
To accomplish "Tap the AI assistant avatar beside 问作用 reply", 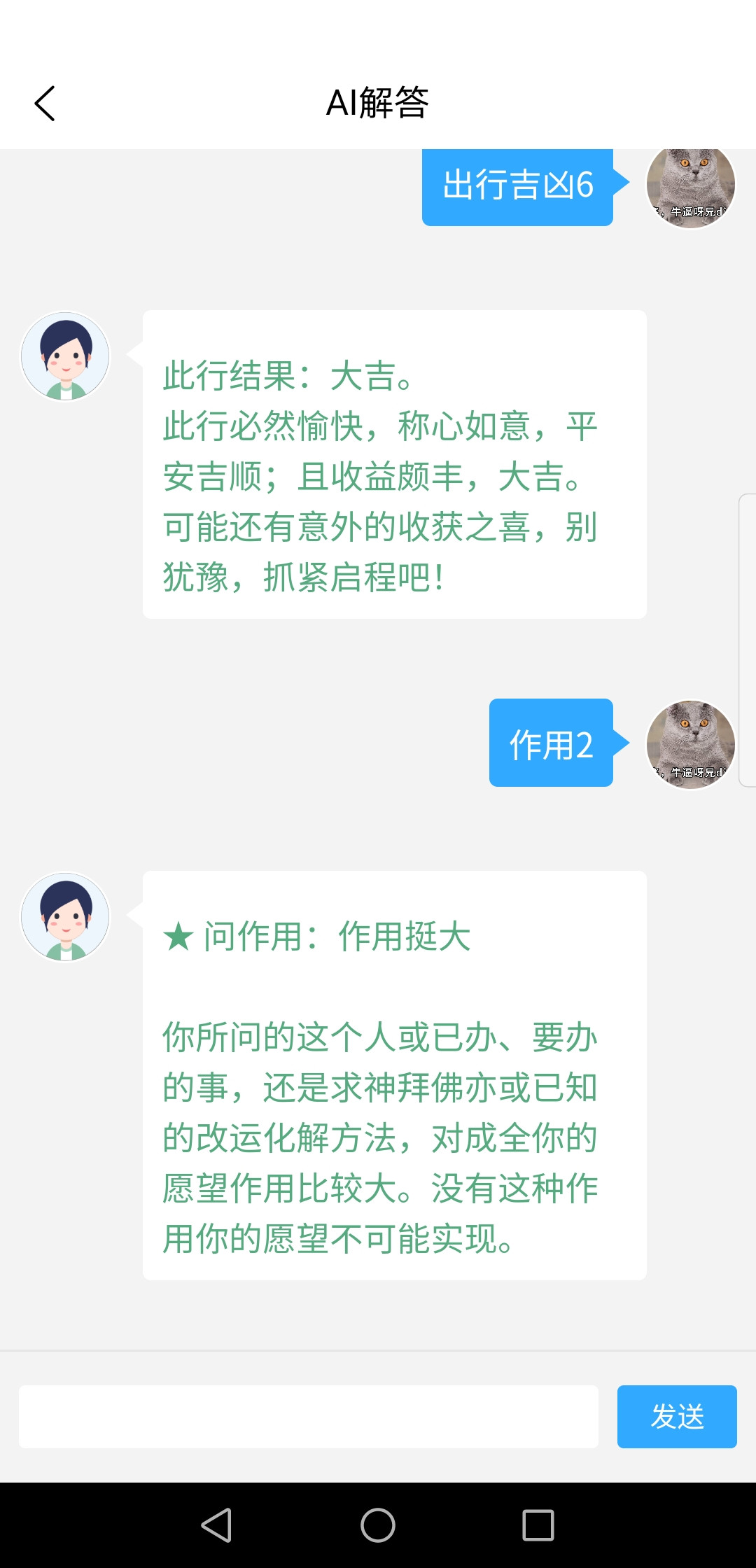I will click(x=64, y=917).
